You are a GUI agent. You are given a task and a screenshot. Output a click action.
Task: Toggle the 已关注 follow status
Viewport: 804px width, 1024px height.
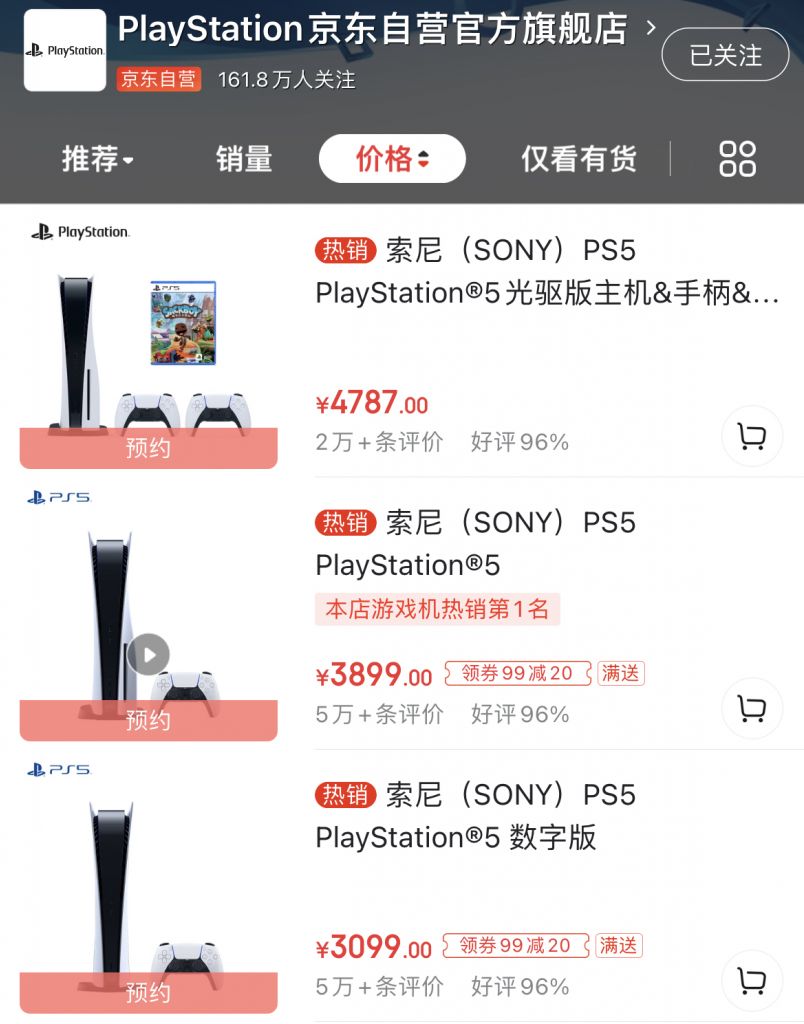click(x=725, y=56)
